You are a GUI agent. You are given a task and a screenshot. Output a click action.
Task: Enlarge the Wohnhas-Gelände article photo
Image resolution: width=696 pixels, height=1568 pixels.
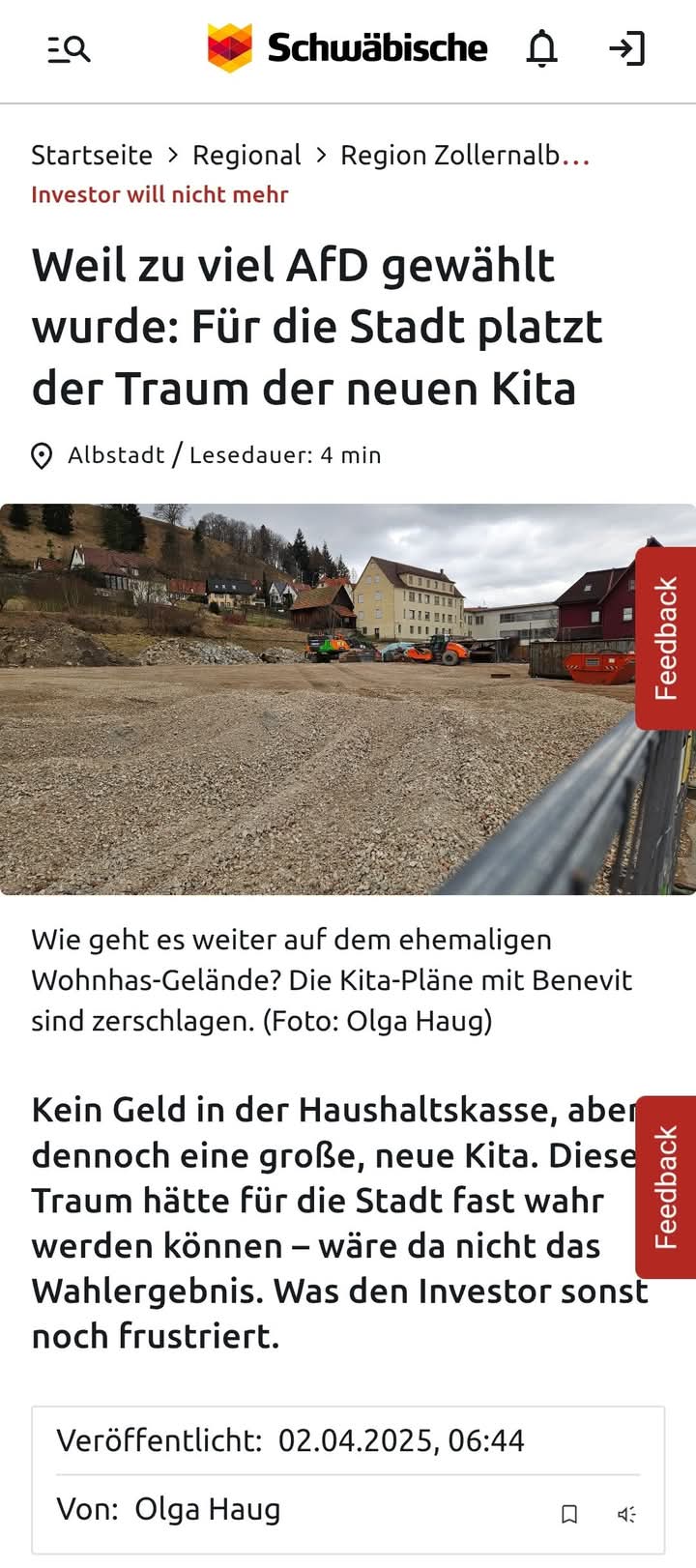coord(319,698)
